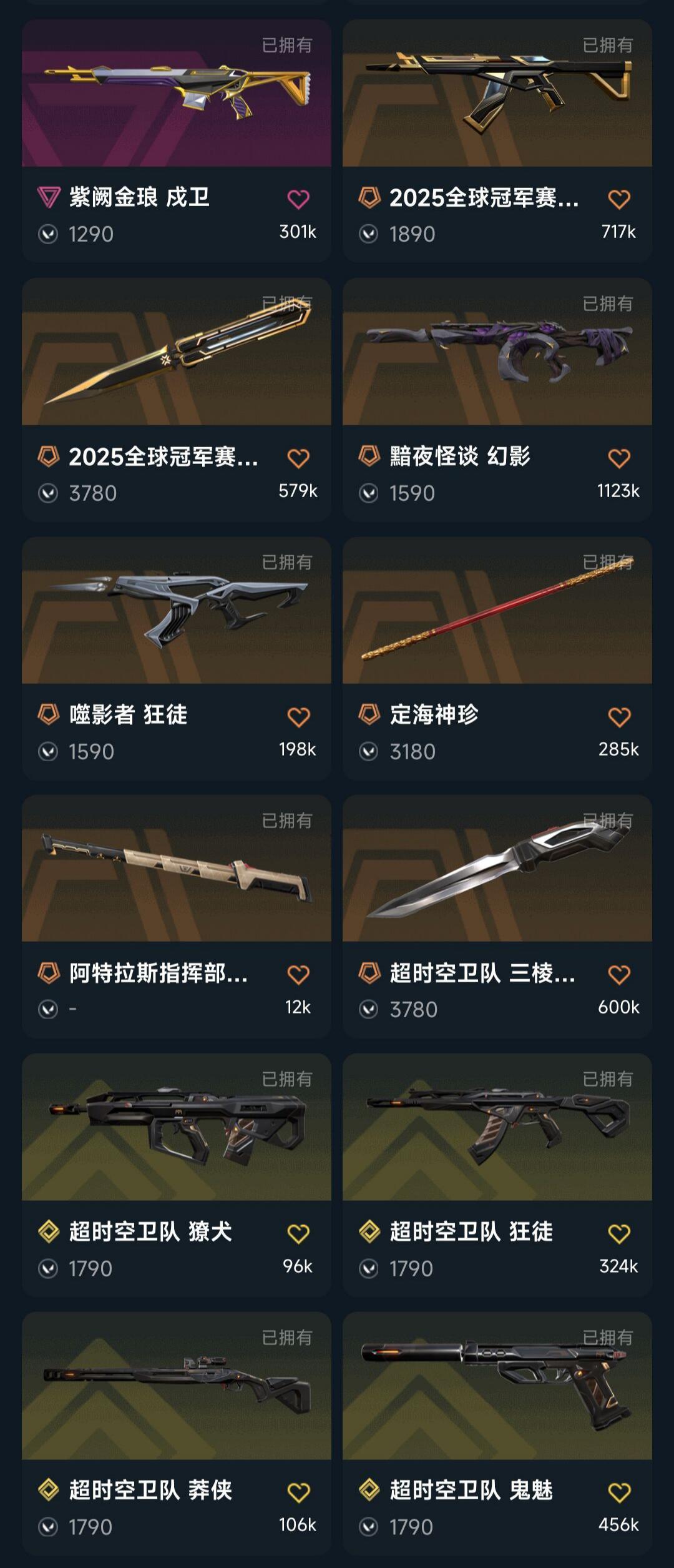View the 超时空卫队 狂徒 skin

pyautogui.click(x=497, y=1128)
